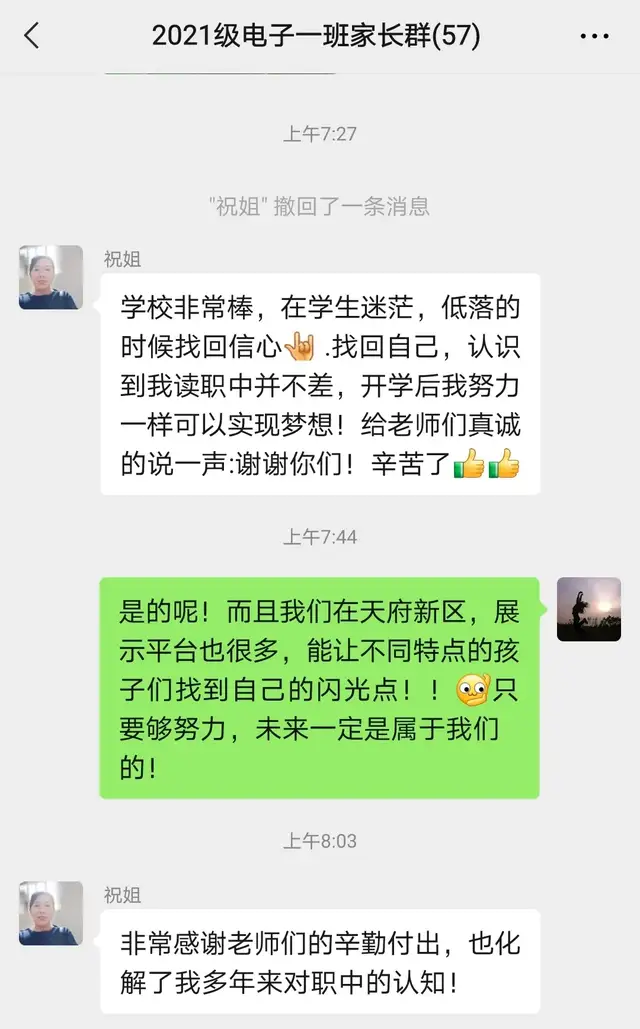
Task: Tap the sender avatar beside the green message
Action: pos(588,609)
